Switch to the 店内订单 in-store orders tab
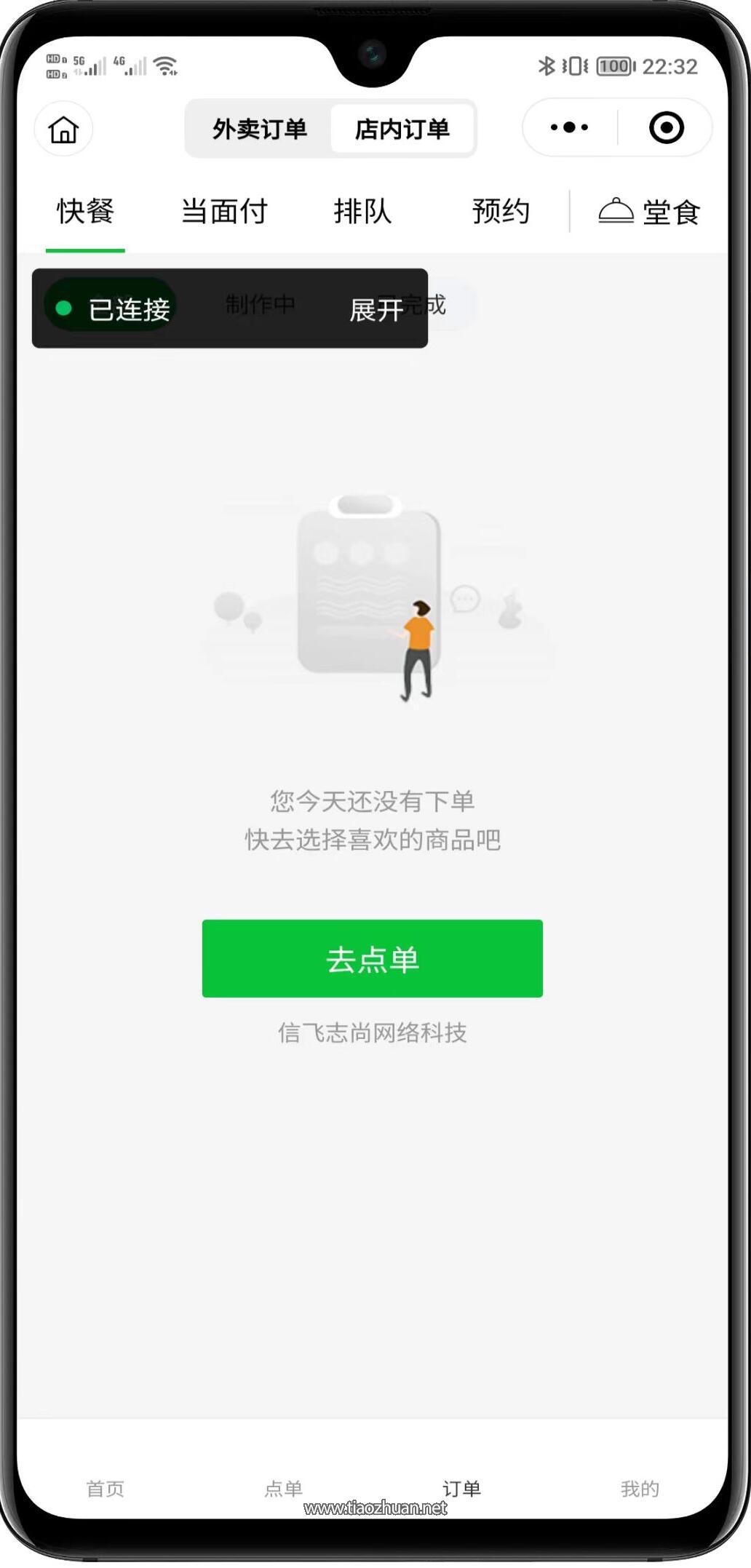The width and height of the screenshot is (751, 1568). click(x=403, y=129)
